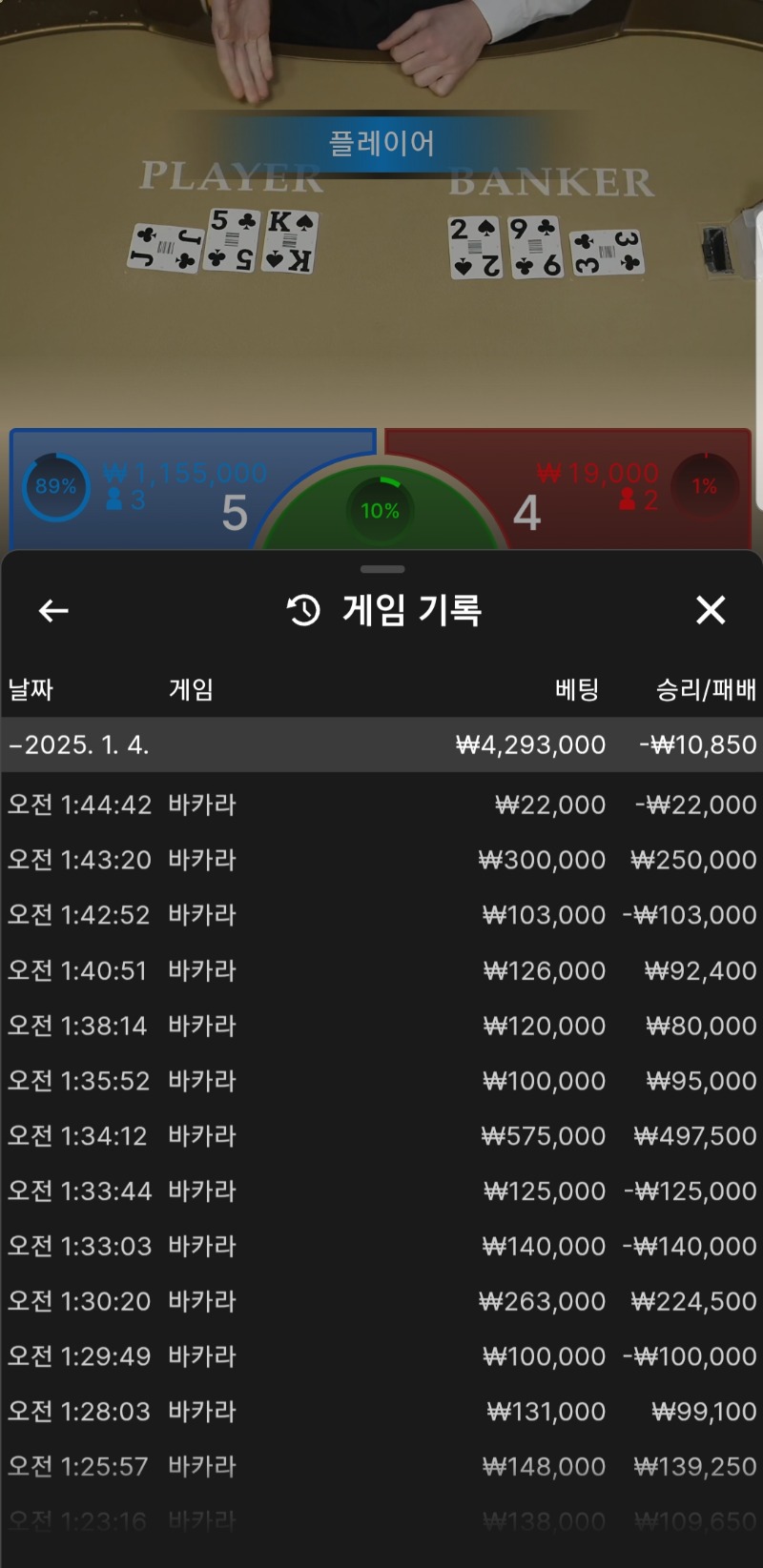This screenshot has height=1568, width=763.
Task: Go back from the game history panel
Action: 53,610
